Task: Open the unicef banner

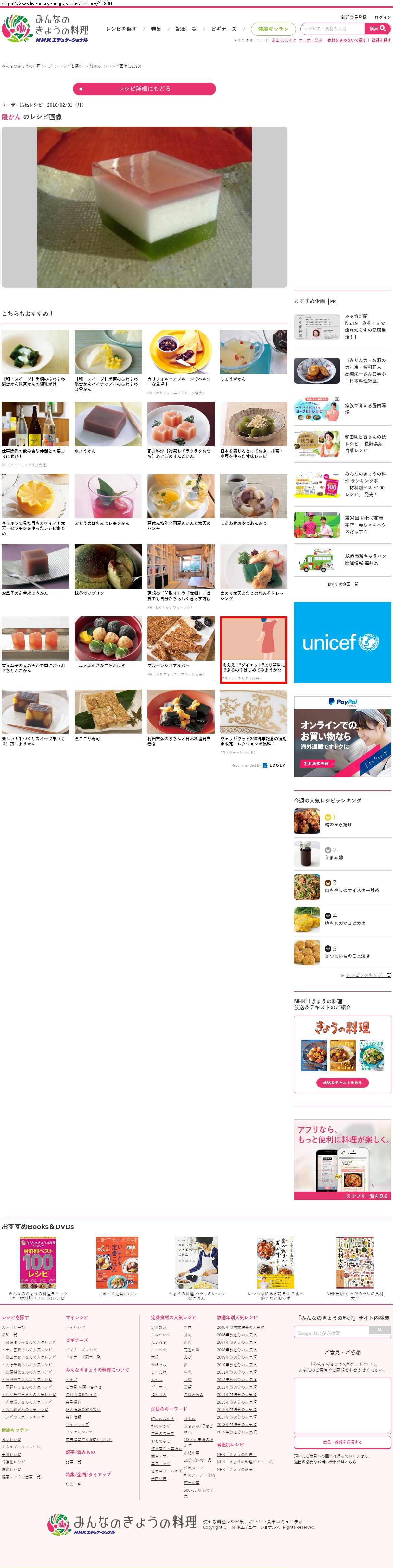Action: (x=342, y=642)
